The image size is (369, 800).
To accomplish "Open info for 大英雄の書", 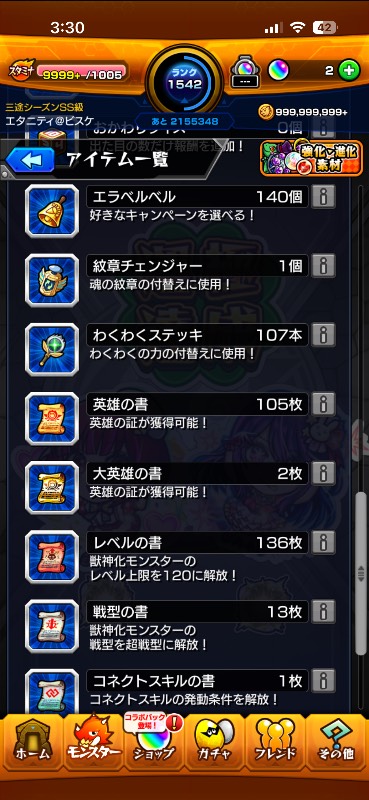I will 324,473.
